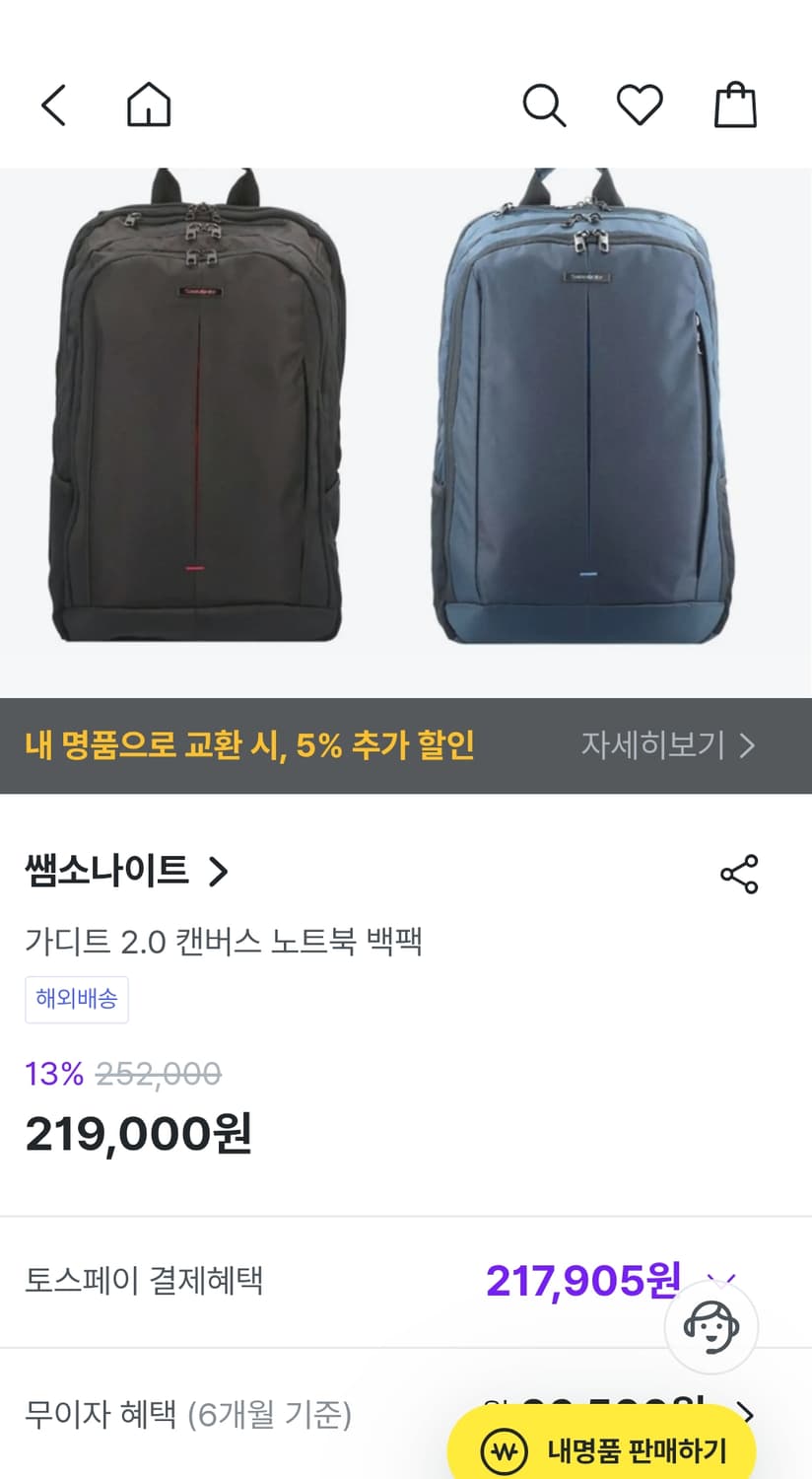The width and height of the screenshot is (812, 1479).
Task: Tap the 13% discount rate label
Action: click(x=50, y=1075)
